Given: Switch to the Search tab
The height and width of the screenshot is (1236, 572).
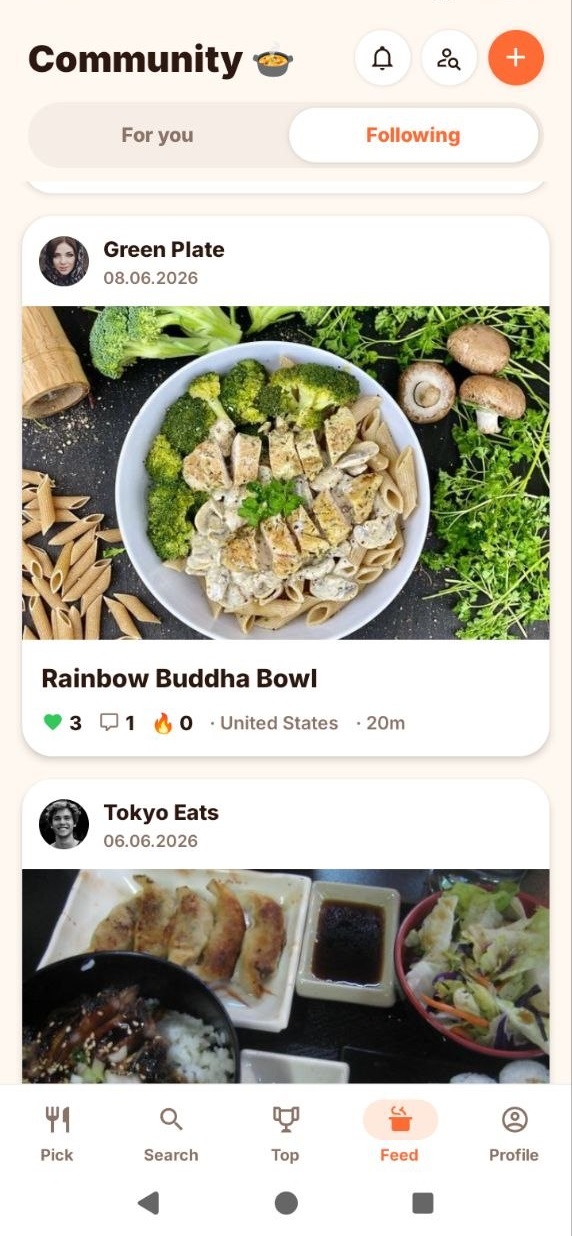Looking at the screenshot, I should (171, 1133).
